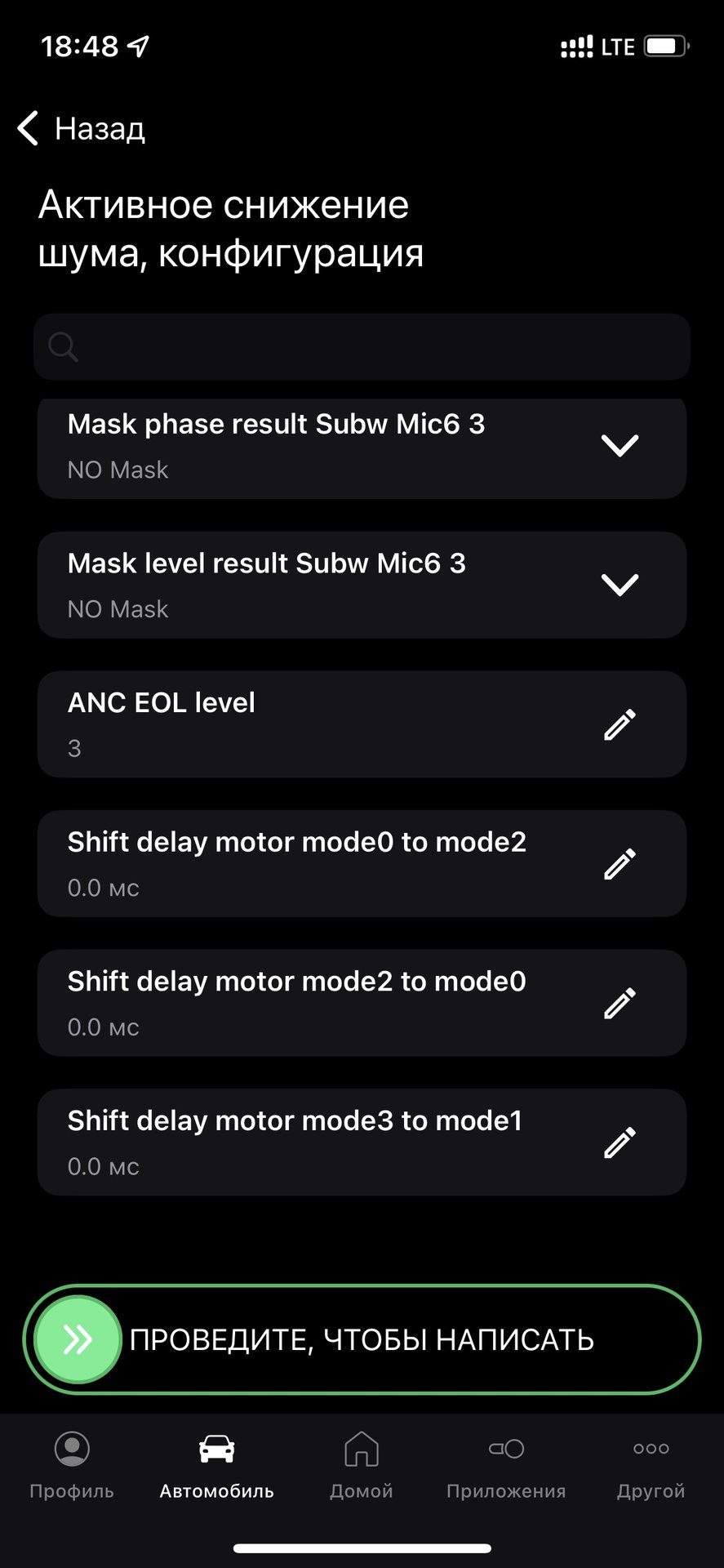Image resolution: width=724 pixels, height=1568 pixels.
Task: Open the Домой tab
Action: tap(362, 1467)
